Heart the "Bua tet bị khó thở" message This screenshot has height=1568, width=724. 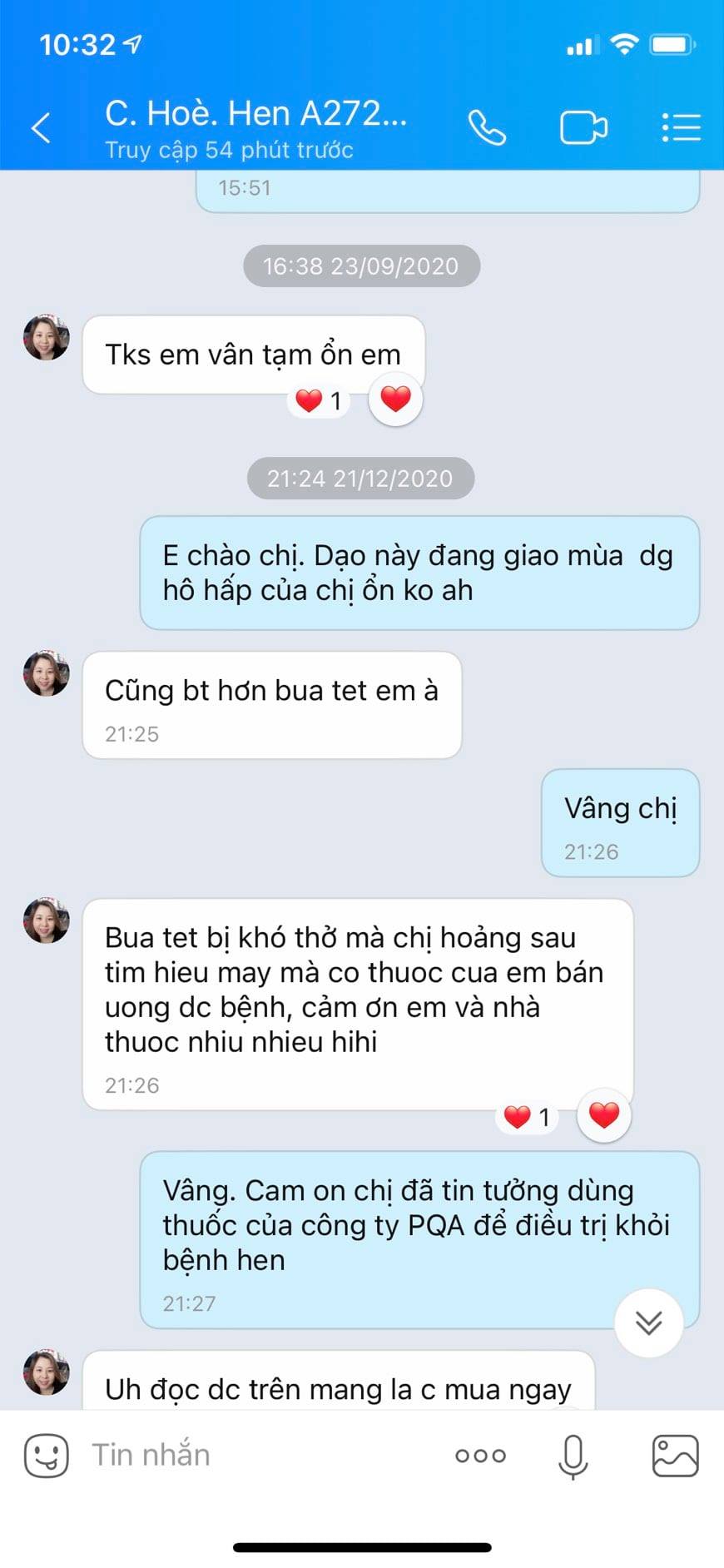(604, 1114)
